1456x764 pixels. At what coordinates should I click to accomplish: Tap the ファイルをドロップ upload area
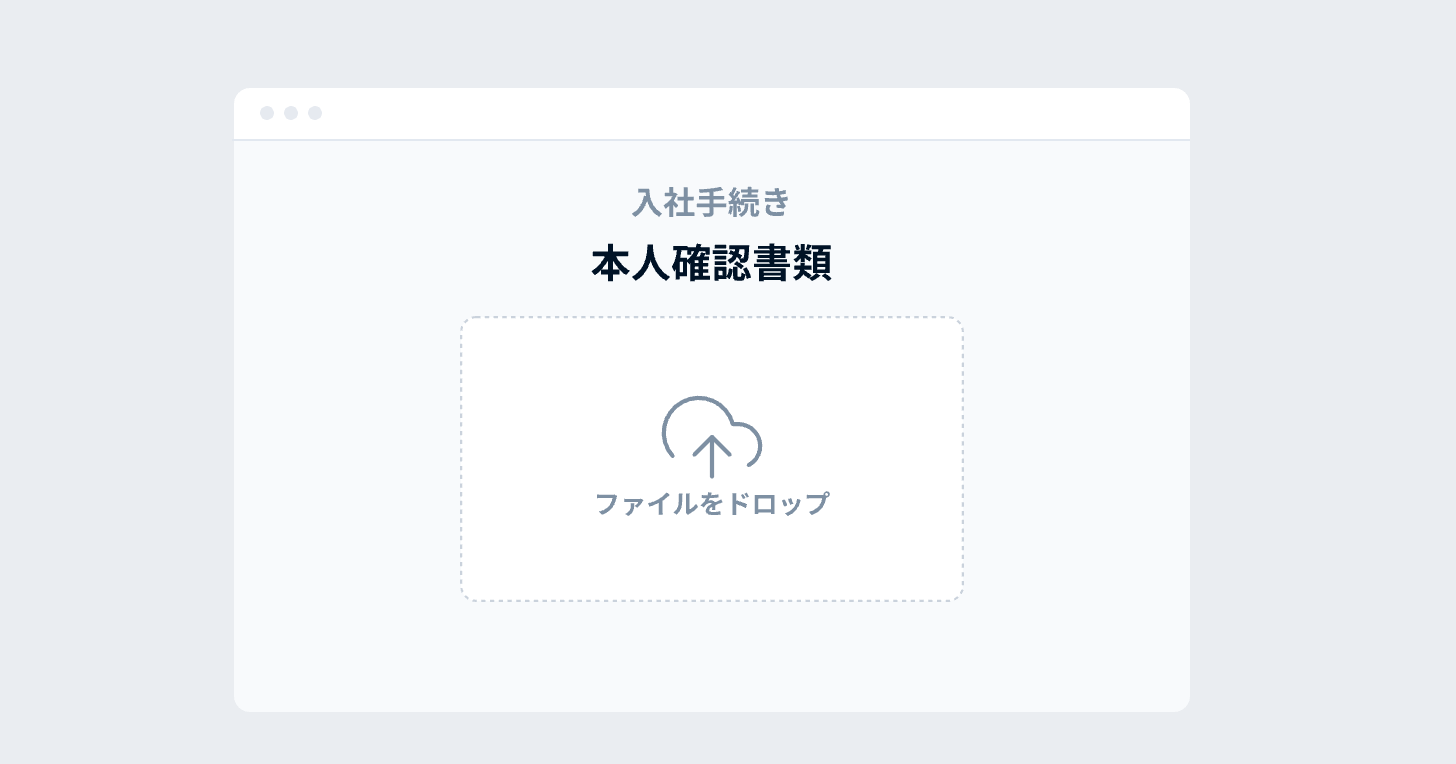(712, 459)
